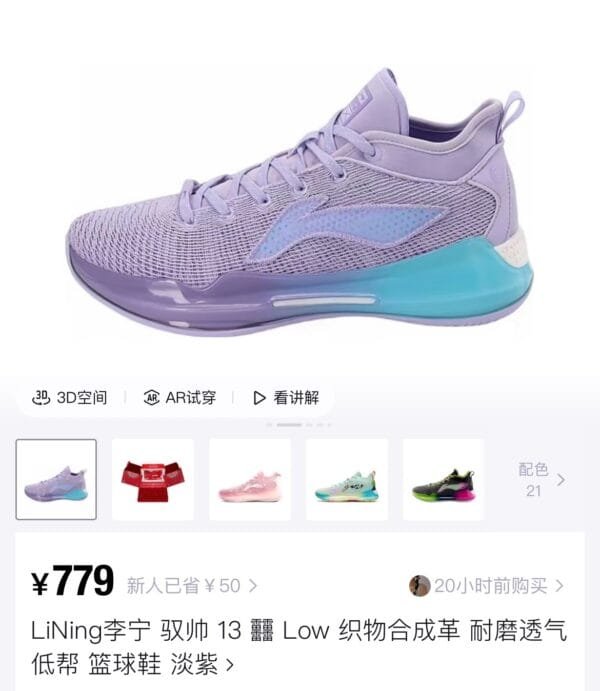
Task: Select the mint green shoe thumbnail
Action: pyautogui.click(x=346, y=479)
